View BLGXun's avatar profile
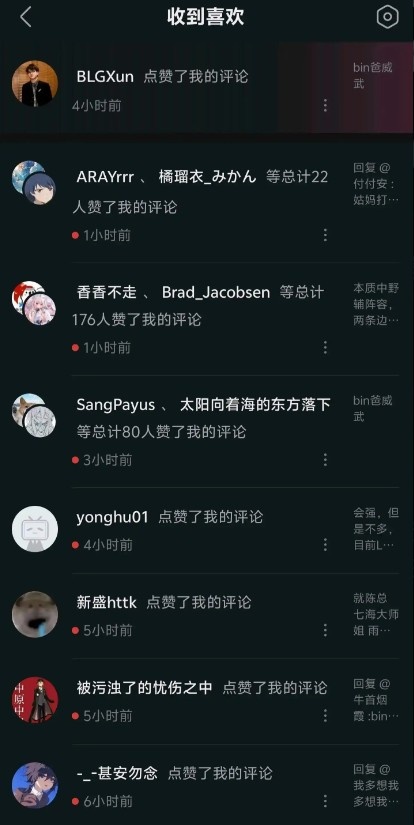 35,84
